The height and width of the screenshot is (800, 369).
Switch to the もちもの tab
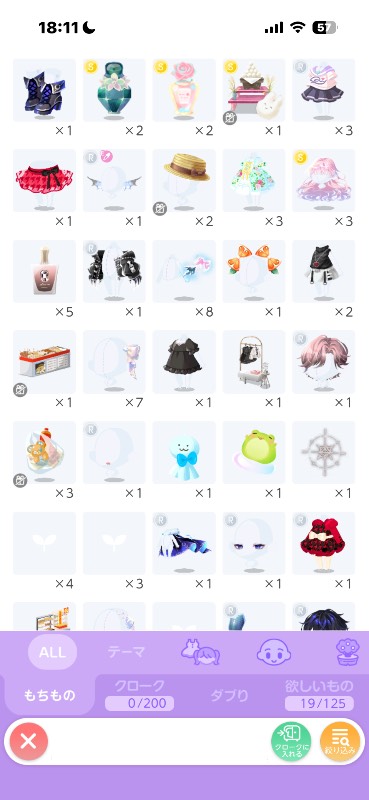click(x=50, y=695)
